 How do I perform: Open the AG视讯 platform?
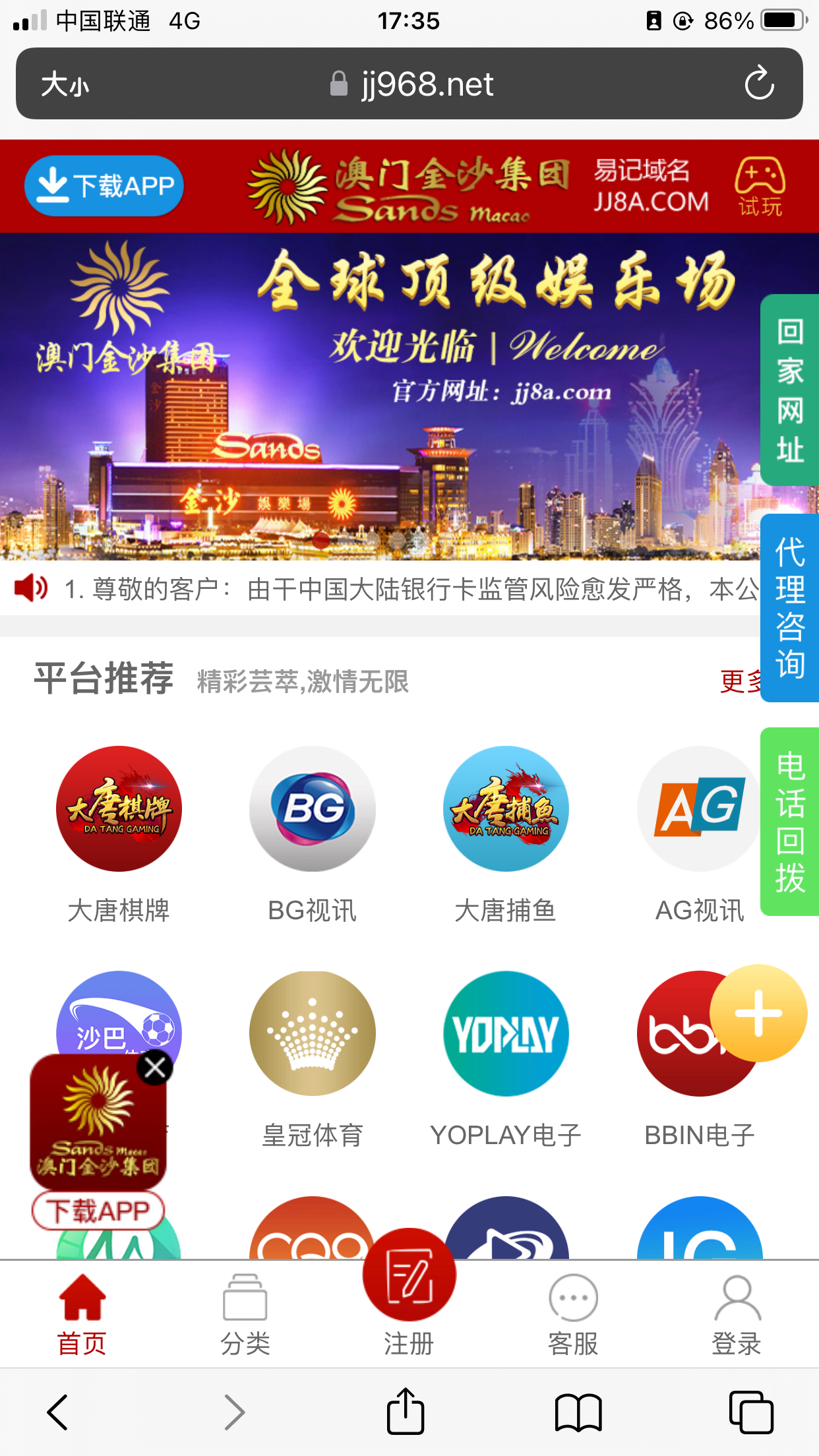pyautogui.click(x=699, y=809)
